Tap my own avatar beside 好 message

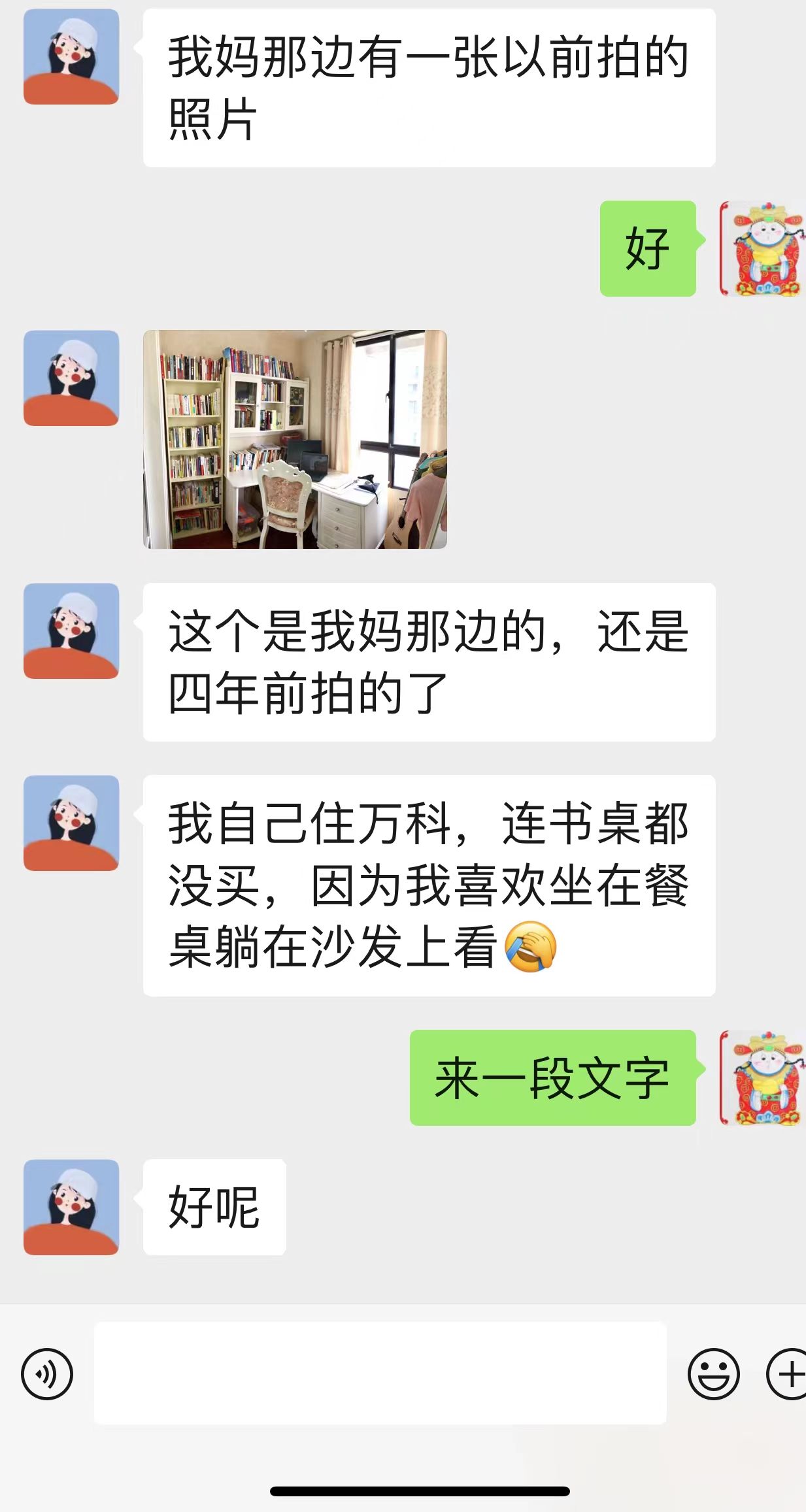pos(762,249)
